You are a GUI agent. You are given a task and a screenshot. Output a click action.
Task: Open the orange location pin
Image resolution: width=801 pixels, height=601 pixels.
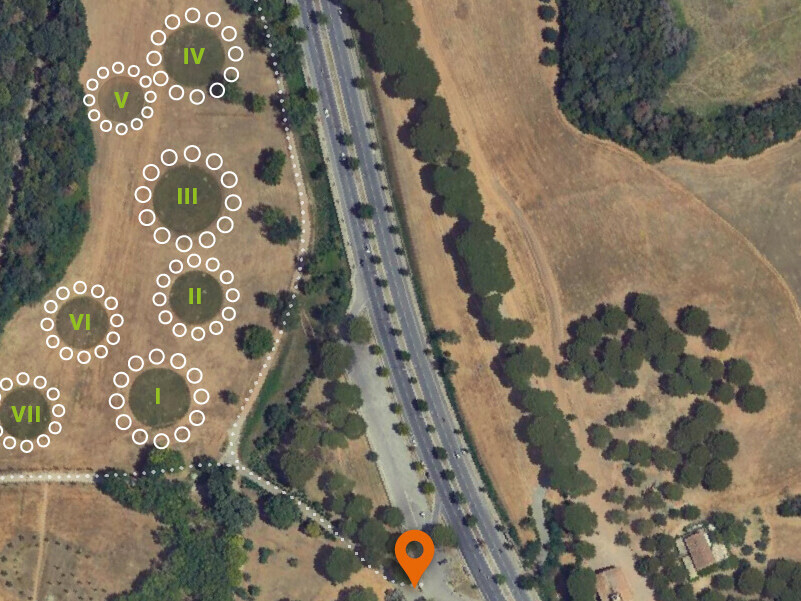(414, 553)
